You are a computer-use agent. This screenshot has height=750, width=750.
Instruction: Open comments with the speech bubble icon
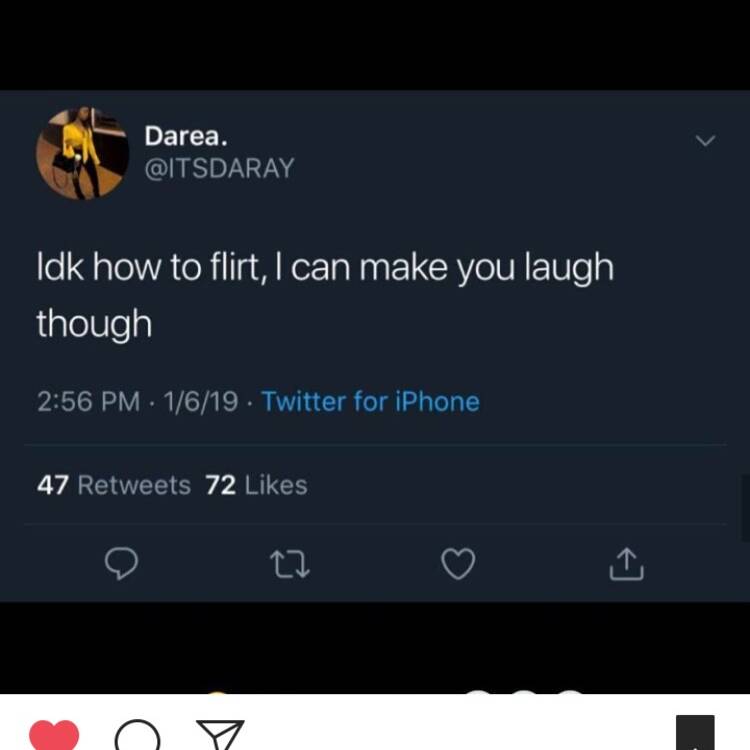137,736
